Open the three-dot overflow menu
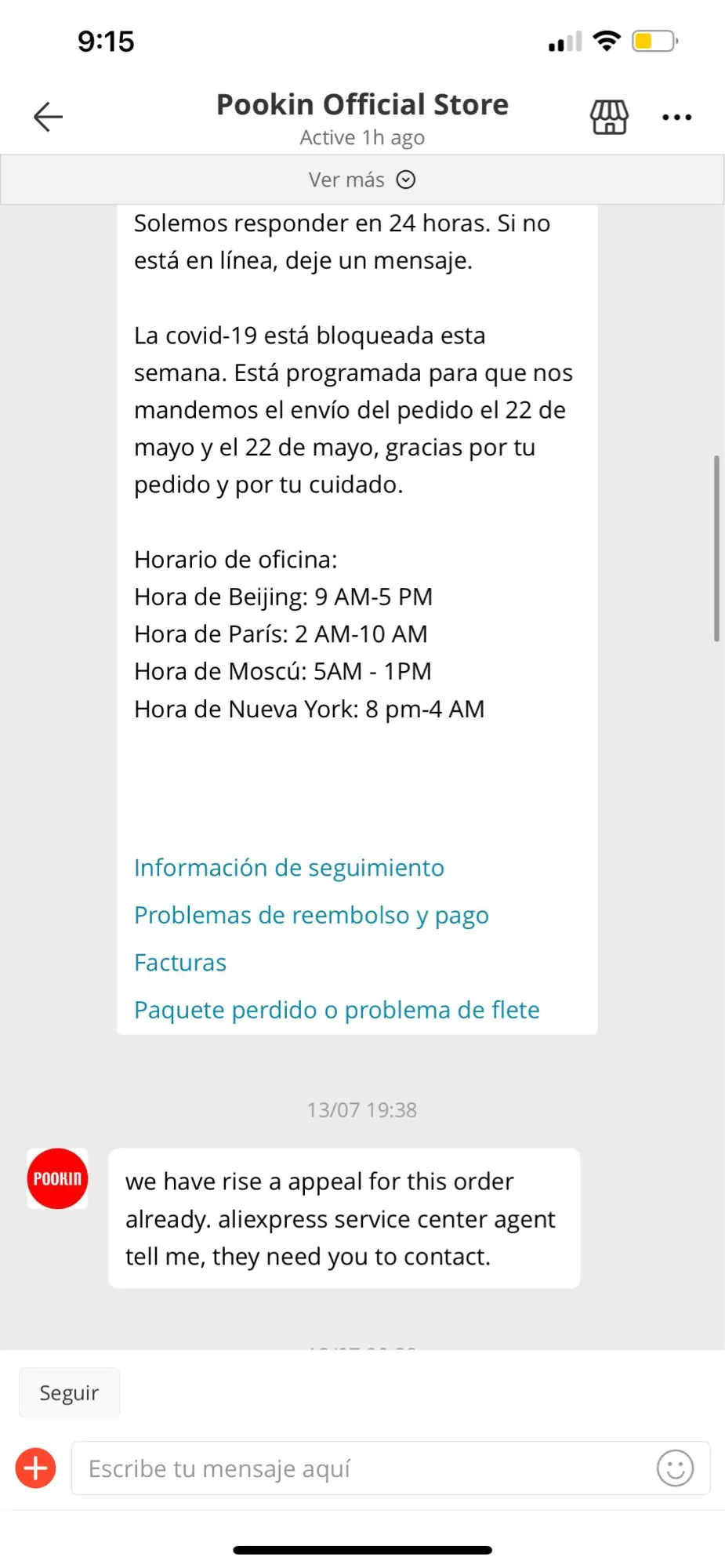This screenshot has width=725, height=1568. tap(676, 118)
